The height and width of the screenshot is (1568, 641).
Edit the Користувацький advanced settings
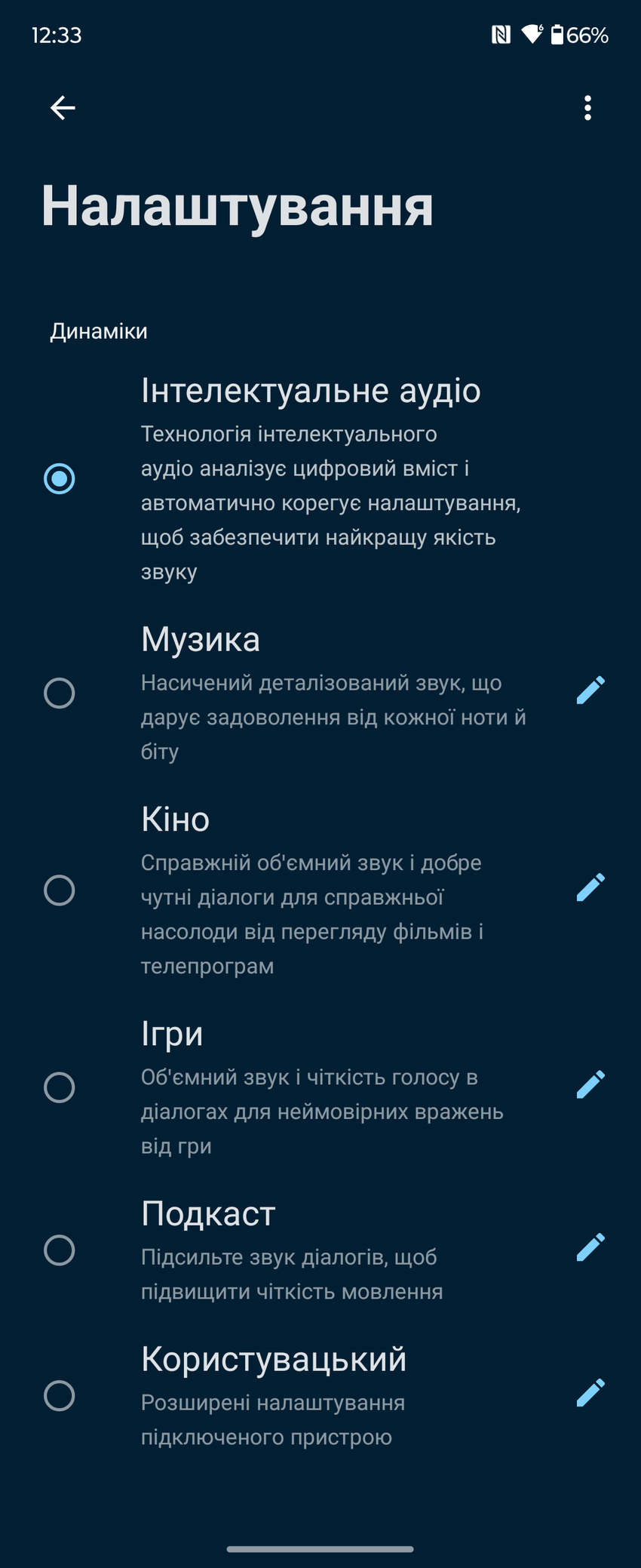[x=590, y=1393]
